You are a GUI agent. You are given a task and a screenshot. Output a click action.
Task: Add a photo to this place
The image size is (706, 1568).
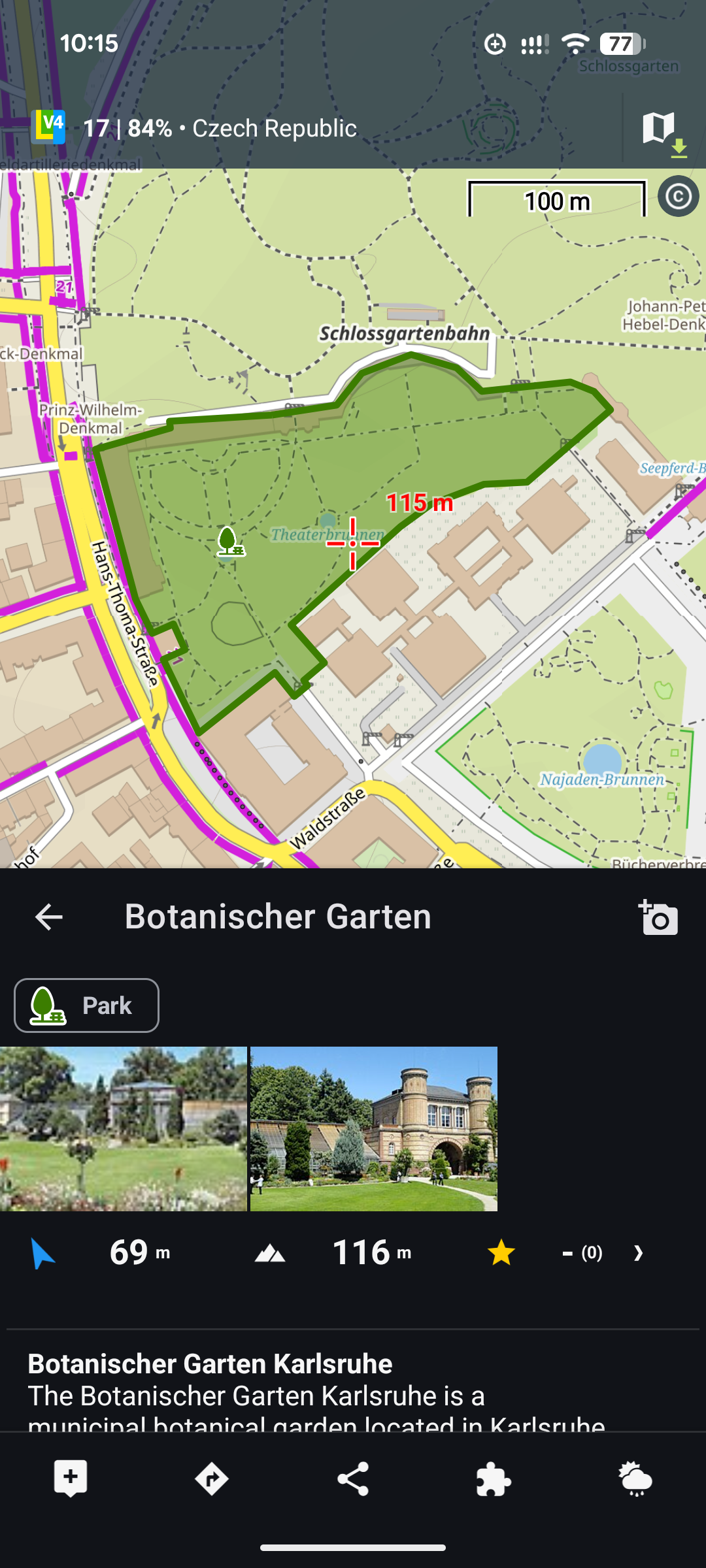pyautogui.click(x=658, y=917)
